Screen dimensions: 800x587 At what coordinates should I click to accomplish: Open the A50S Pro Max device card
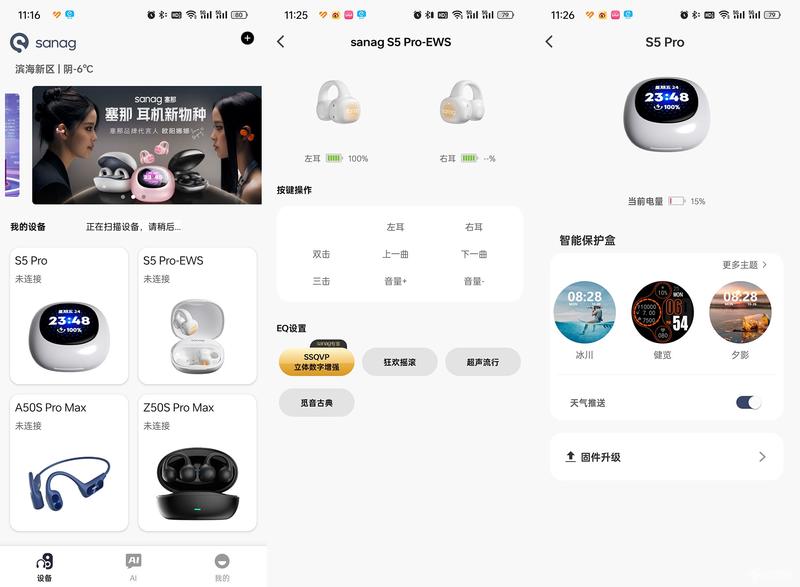[69, 463]
